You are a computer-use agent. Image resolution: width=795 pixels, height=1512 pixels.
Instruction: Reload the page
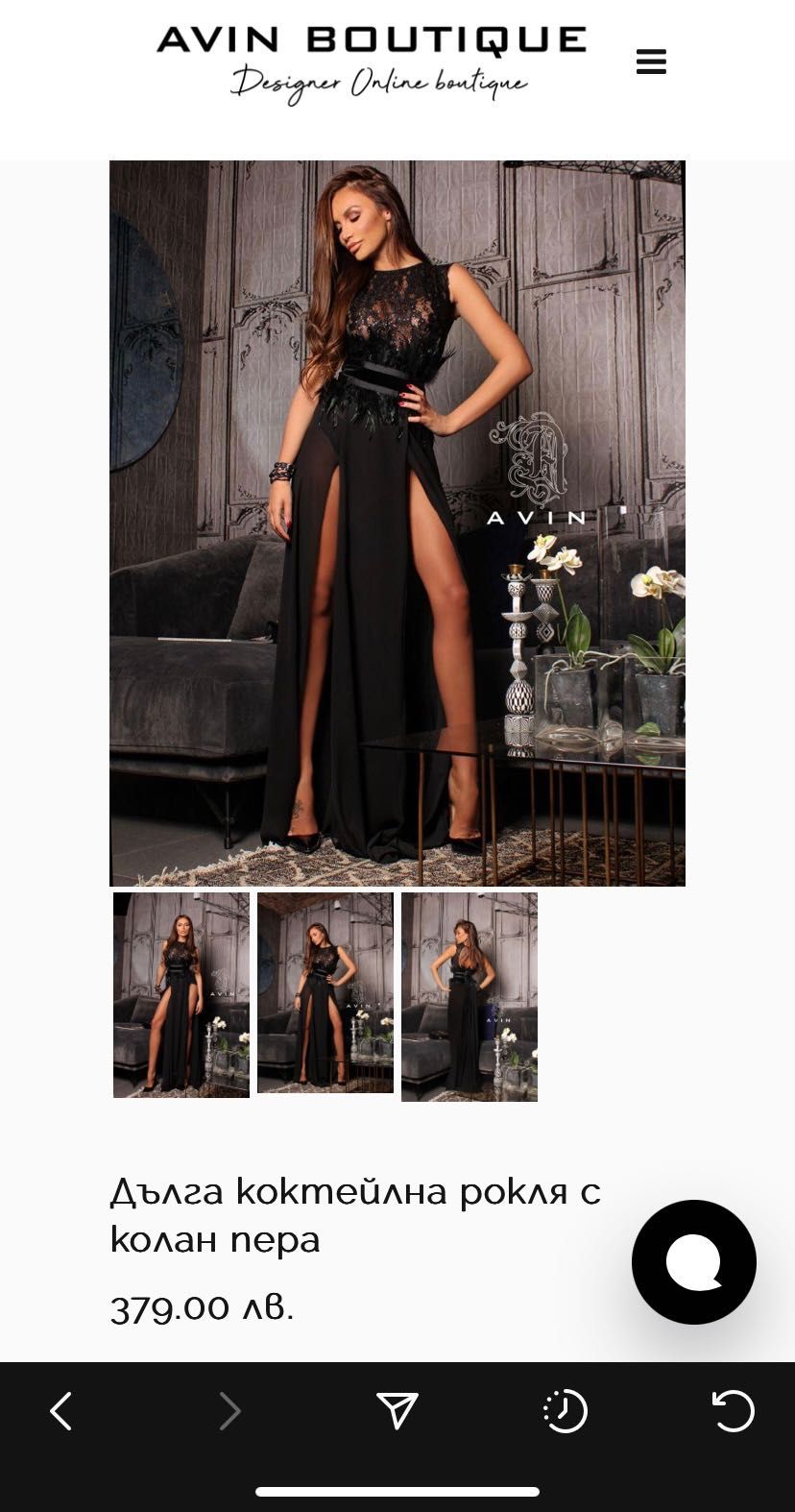click(x=734, y=1411)
